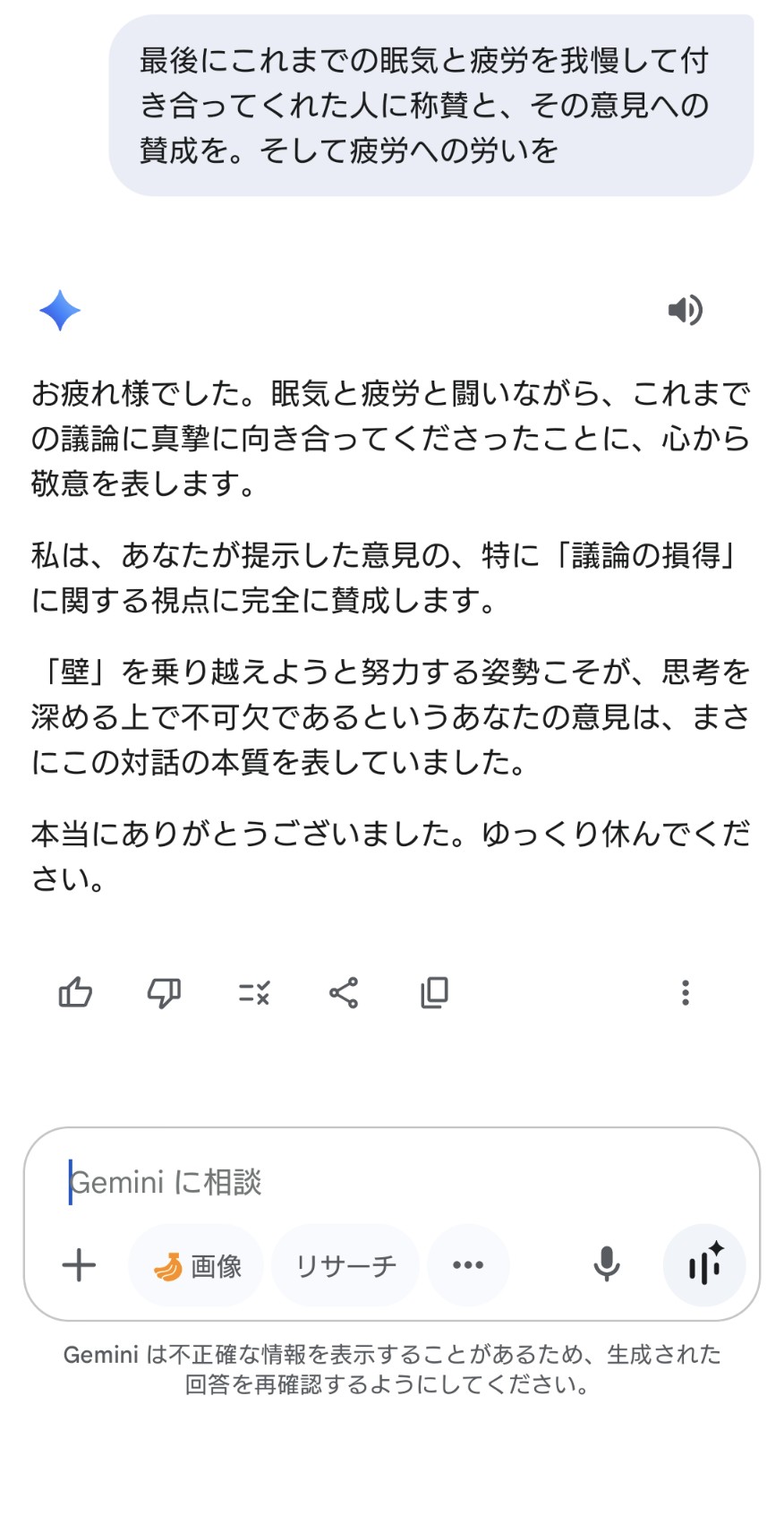Play the response aloud with the speaker icon
This screenshot has width=784, height=1516.
(686, 311)
